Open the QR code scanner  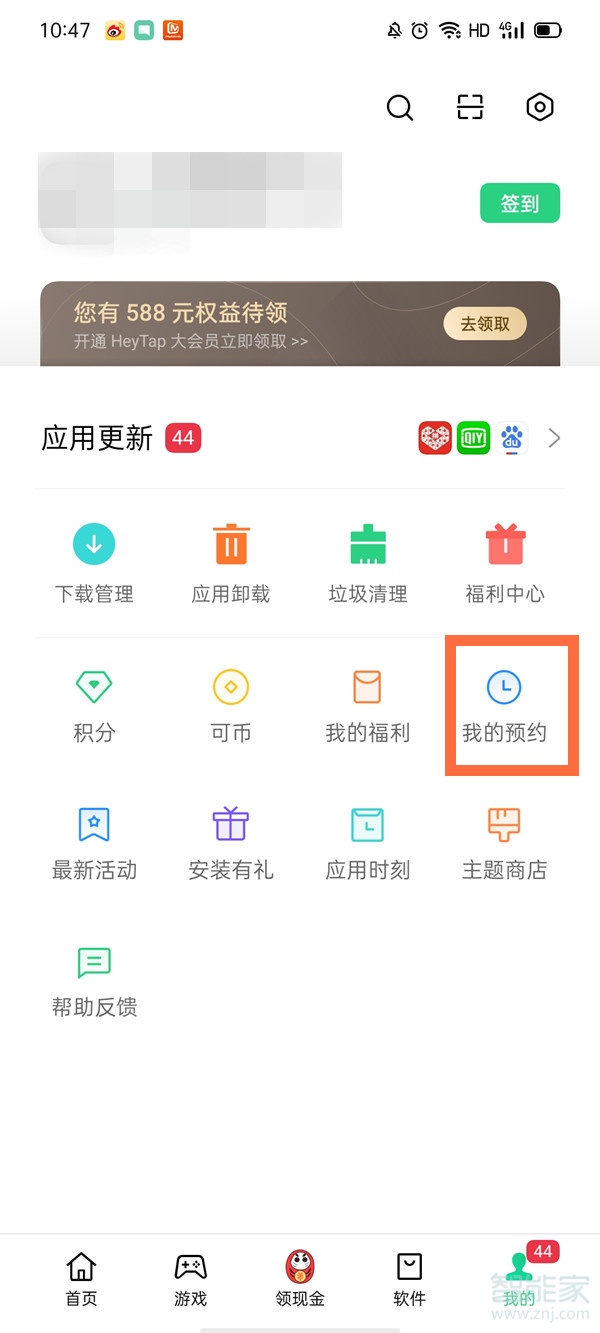[470, 108]
